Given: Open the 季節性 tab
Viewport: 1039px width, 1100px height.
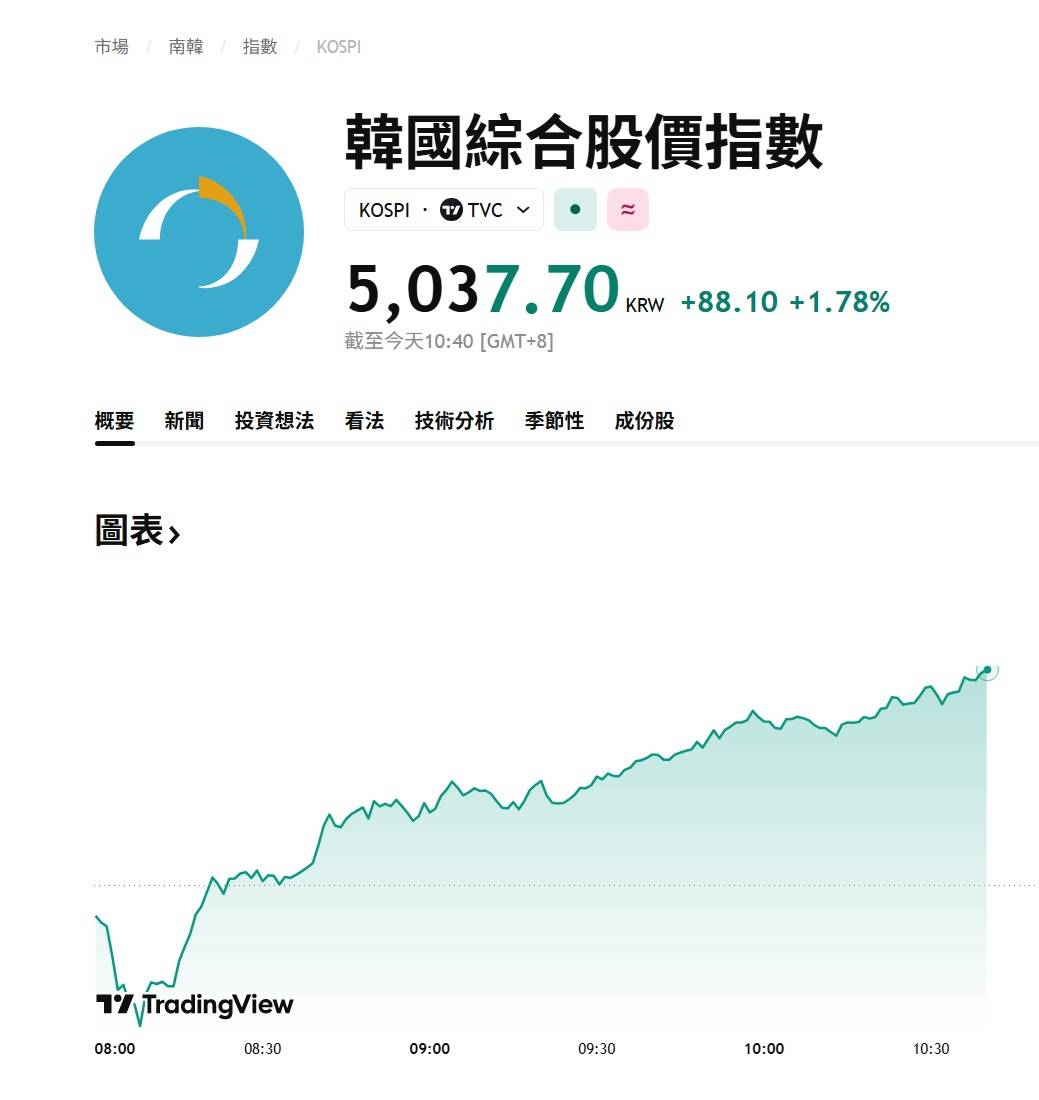Looking at the screenshot, I should pyautogui.click(x=554, y=421).
